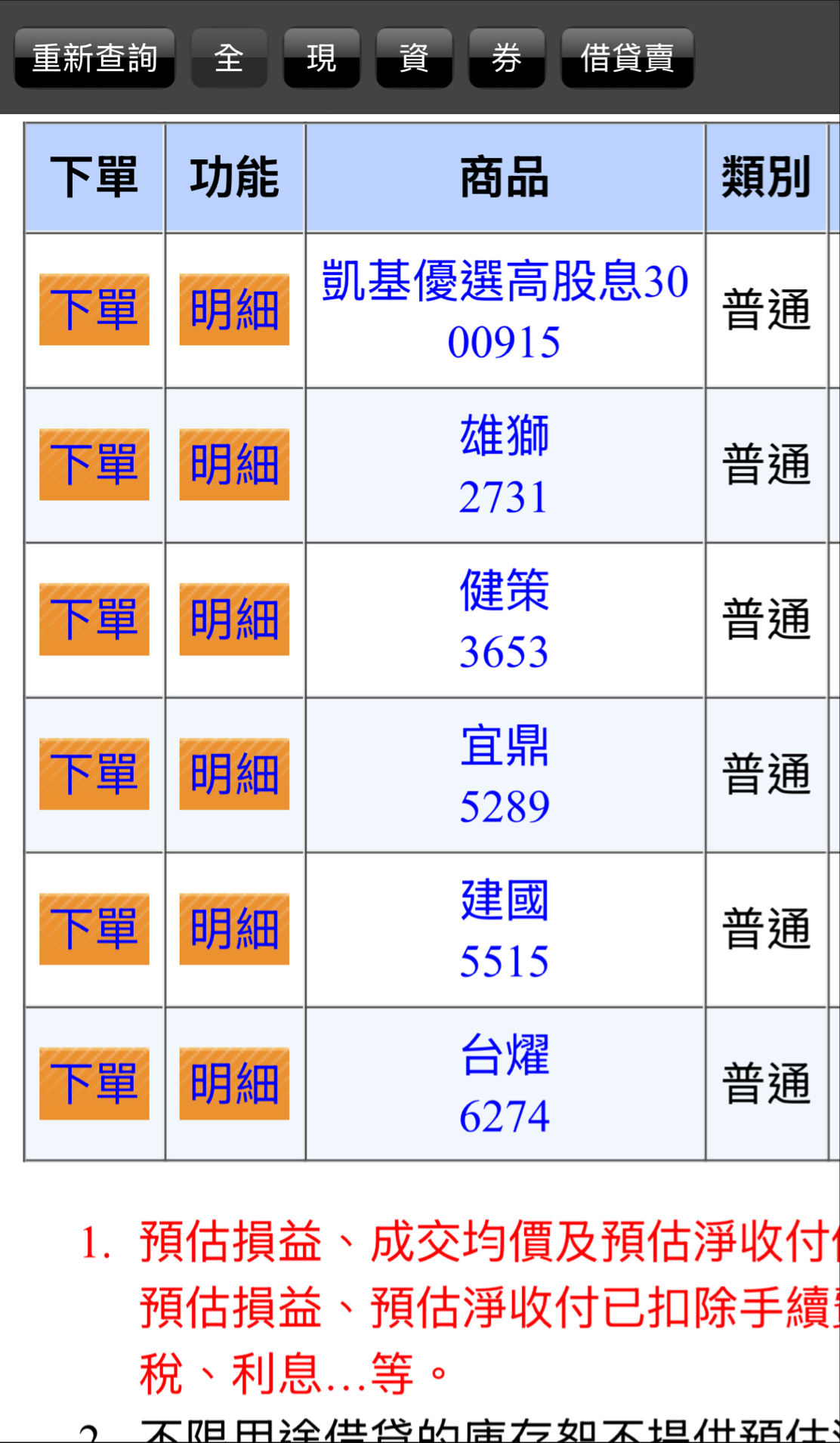
Task: Open the 健策 3653 stock link
Action: coord(505,620)
